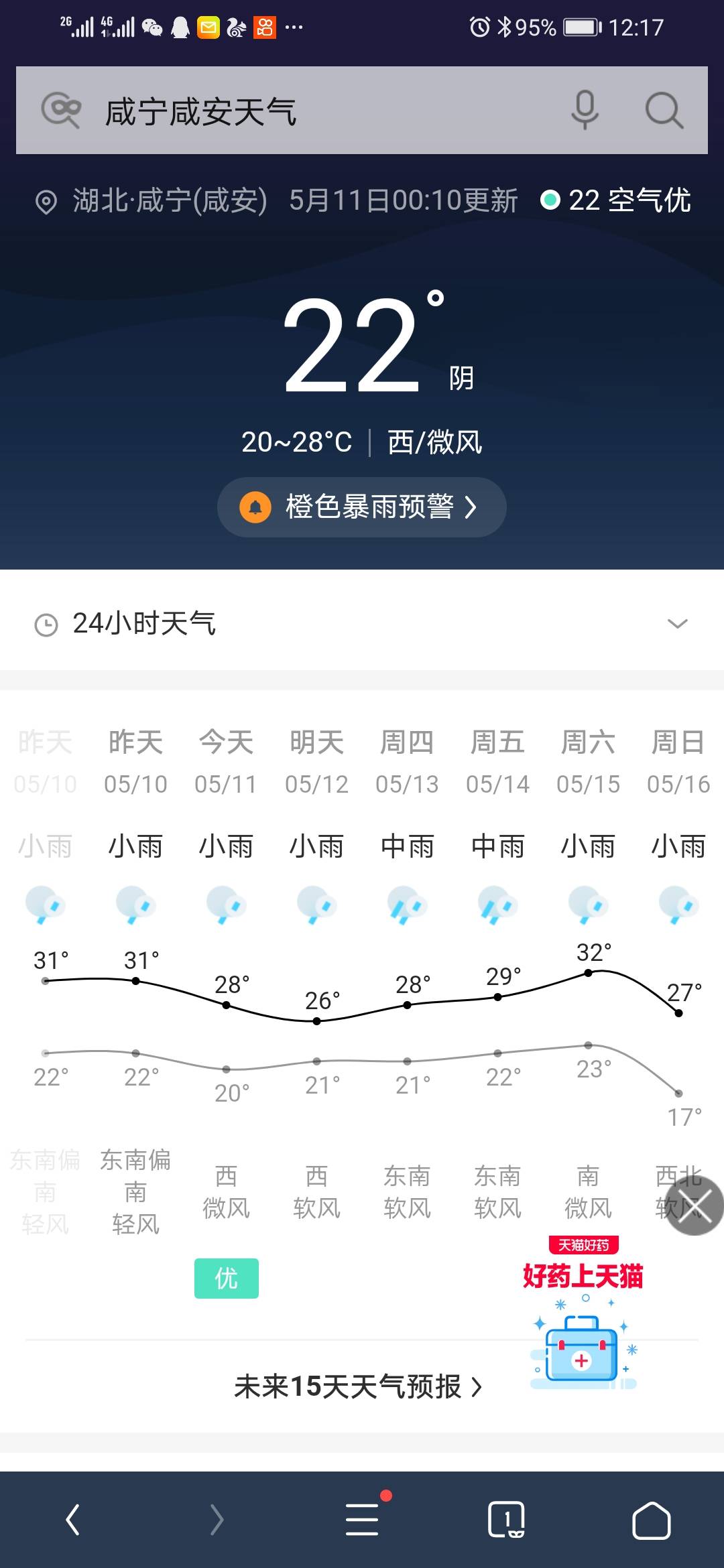Open the 橙色暴雨预警 warning
724x1568 pixels.
pyautogui.click(x=362, y=507)
